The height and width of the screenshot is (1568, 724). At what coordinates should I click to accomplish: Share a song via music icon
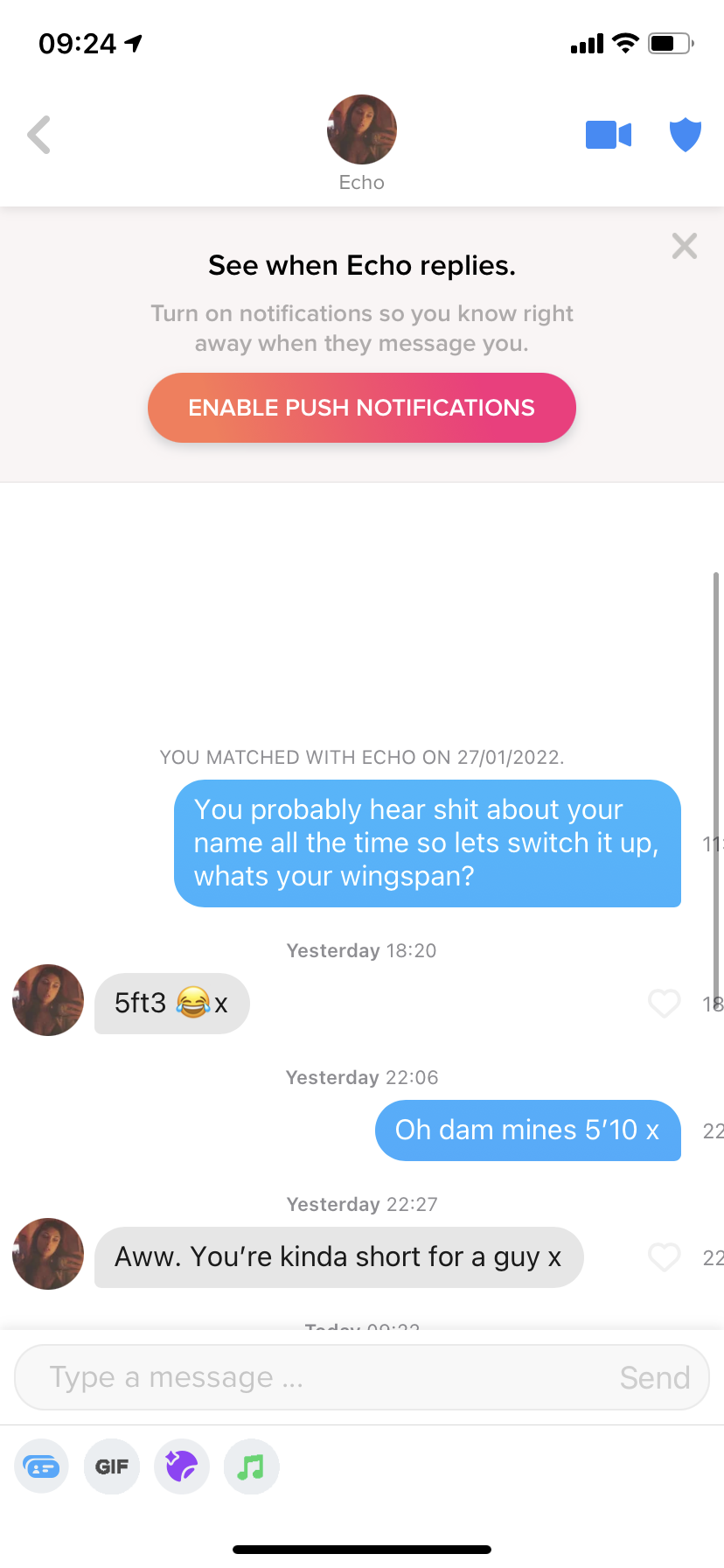(252, 1466)
